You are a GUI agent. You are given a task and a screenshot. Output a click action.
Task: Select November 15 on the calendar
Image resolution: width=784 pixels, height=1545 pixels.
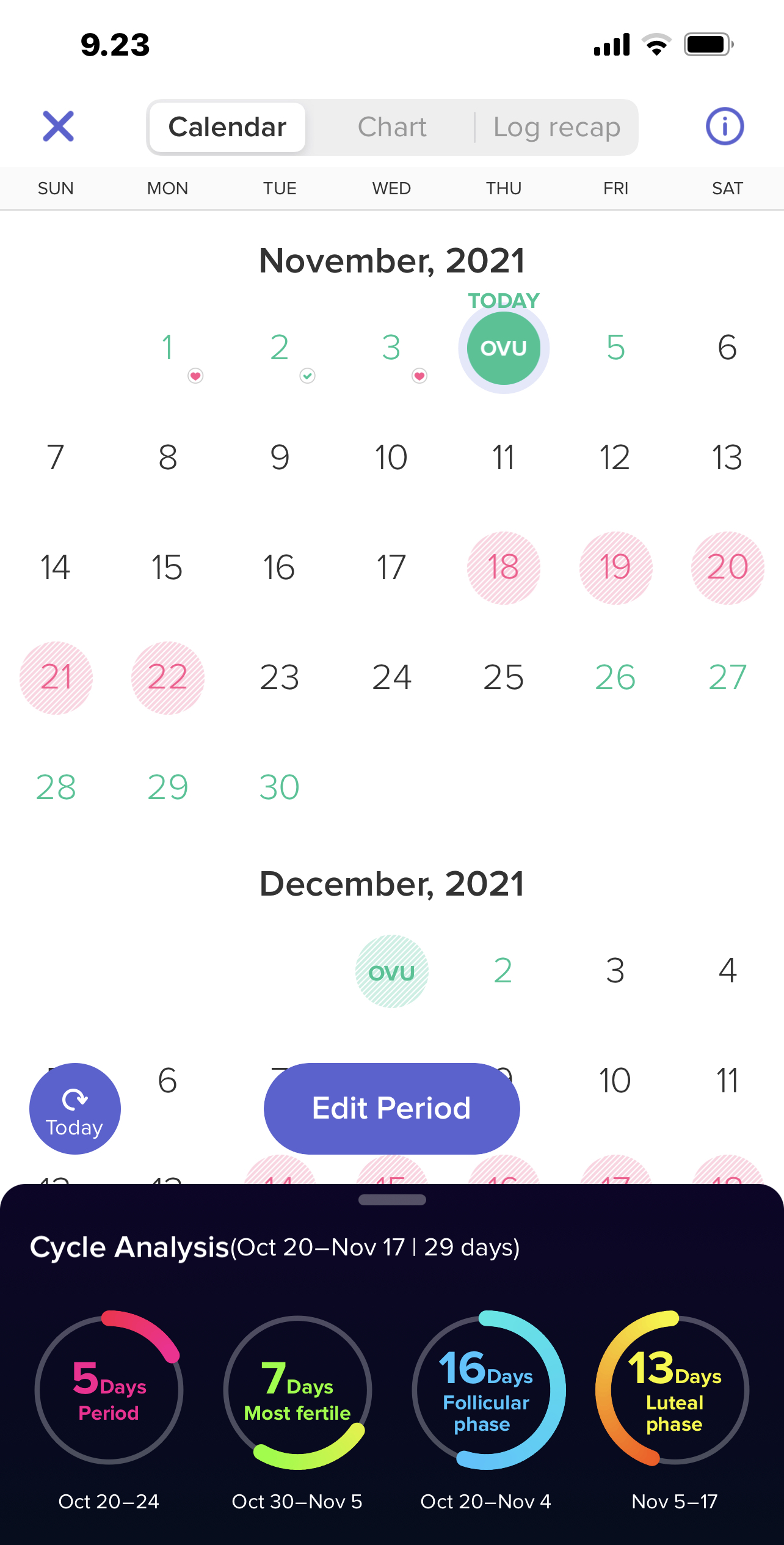pyautogui.click(x=167, y=568)
